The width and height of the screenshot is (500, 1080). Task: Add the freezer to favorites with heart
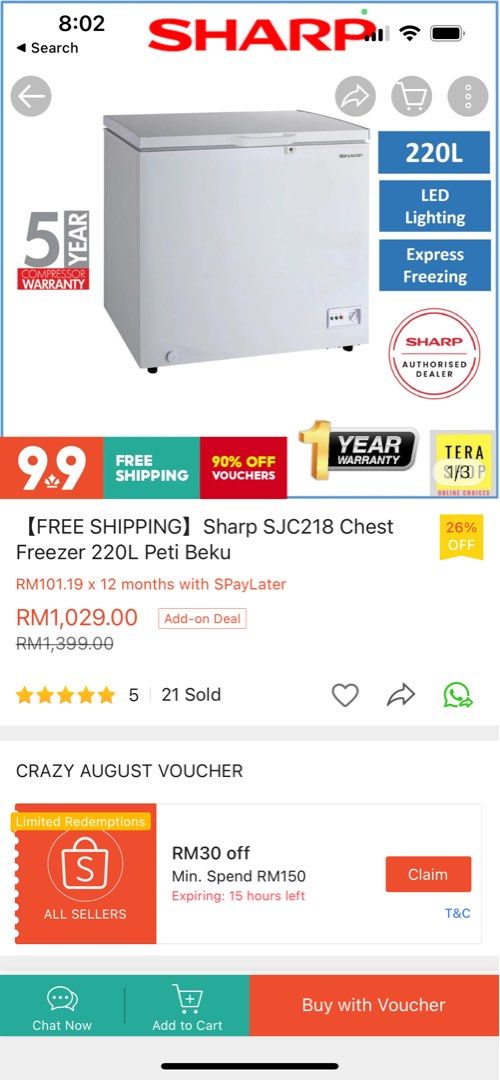[345, 695]
